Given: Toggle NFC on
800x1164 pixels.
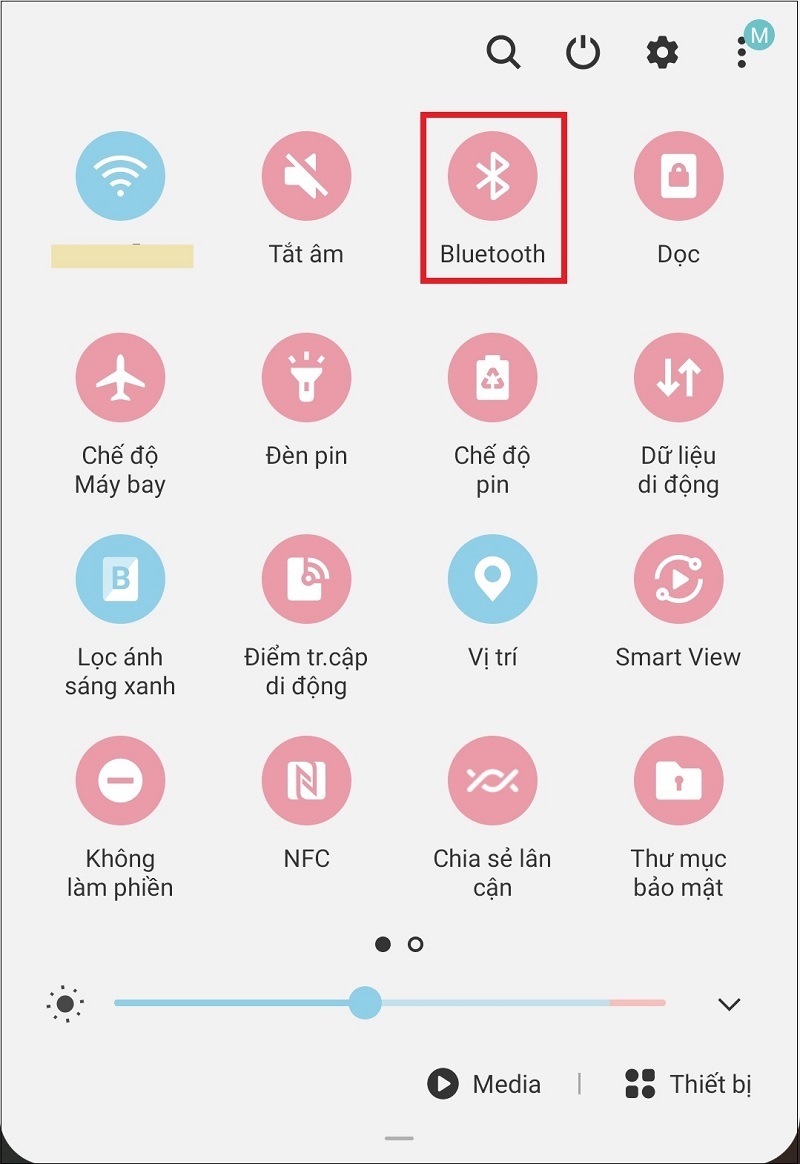Looking at the screenshot, I should 306,782.
